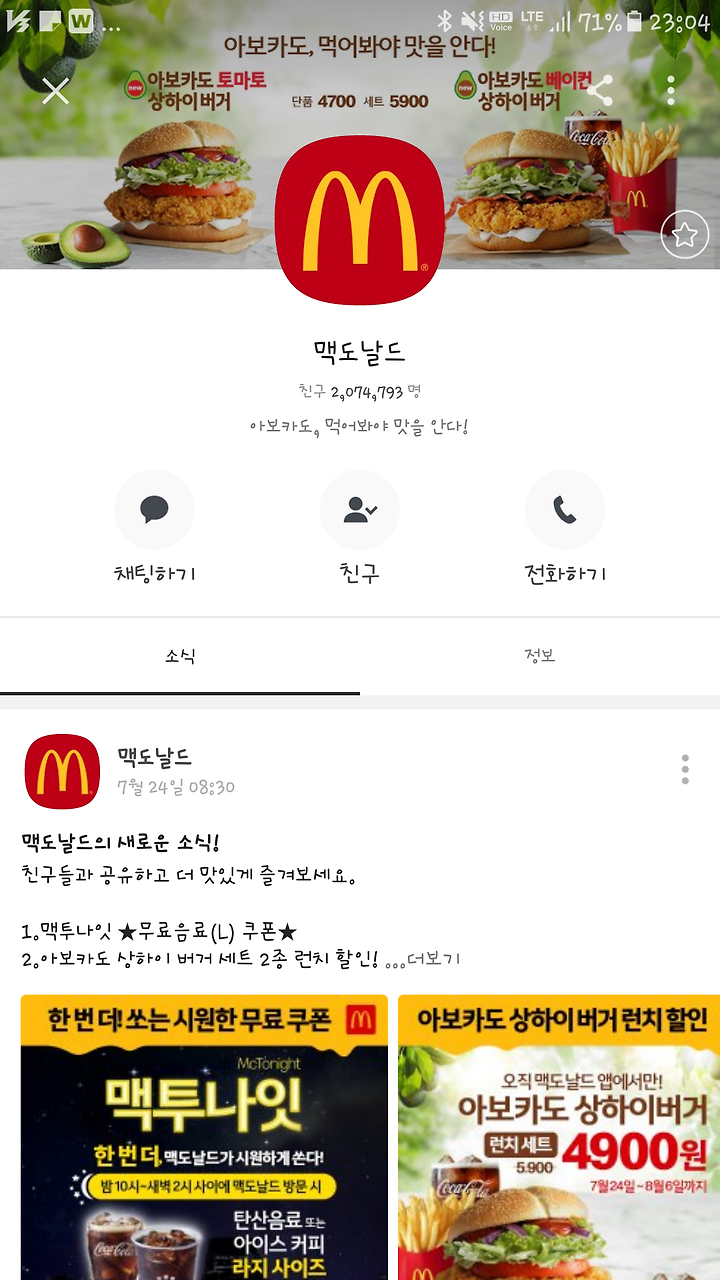Screen dimensions: 720x1280
Task: Switch to the 정보 tab
Action: click(x=540, y=656)
